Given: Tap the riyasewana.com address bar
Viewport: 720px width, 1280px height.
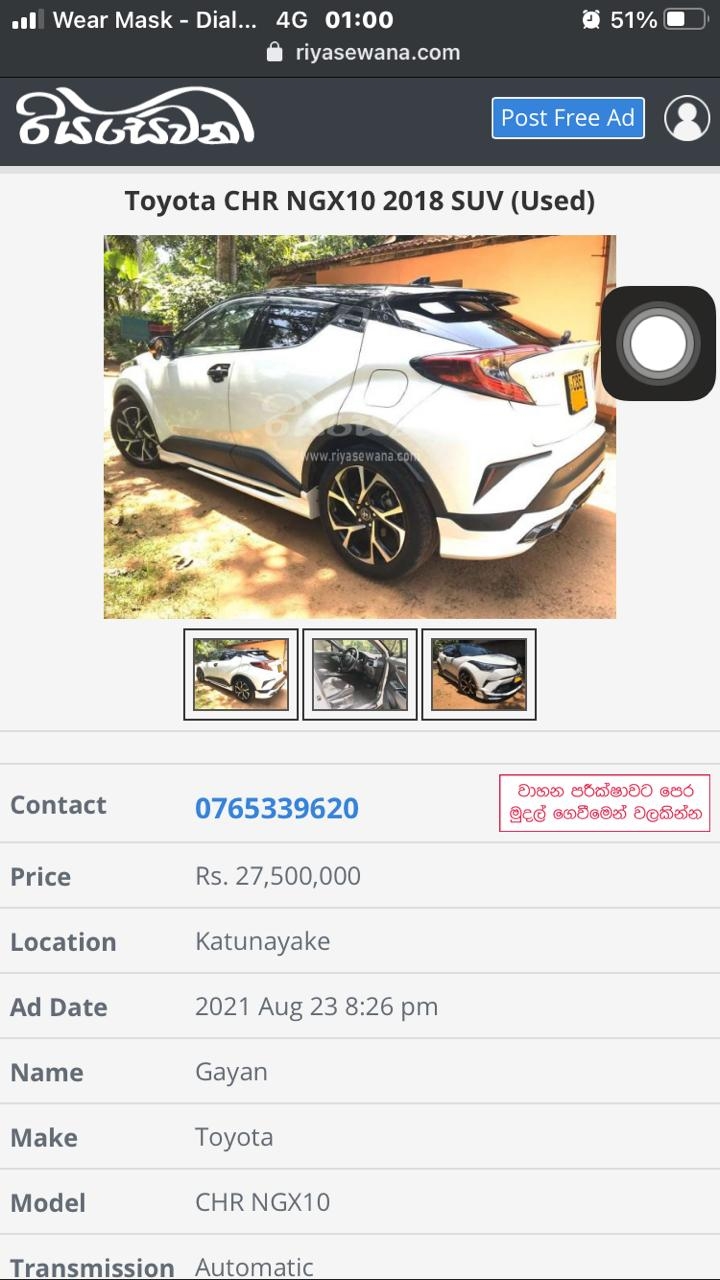Looking at the screenshot, I should (364, 52).
